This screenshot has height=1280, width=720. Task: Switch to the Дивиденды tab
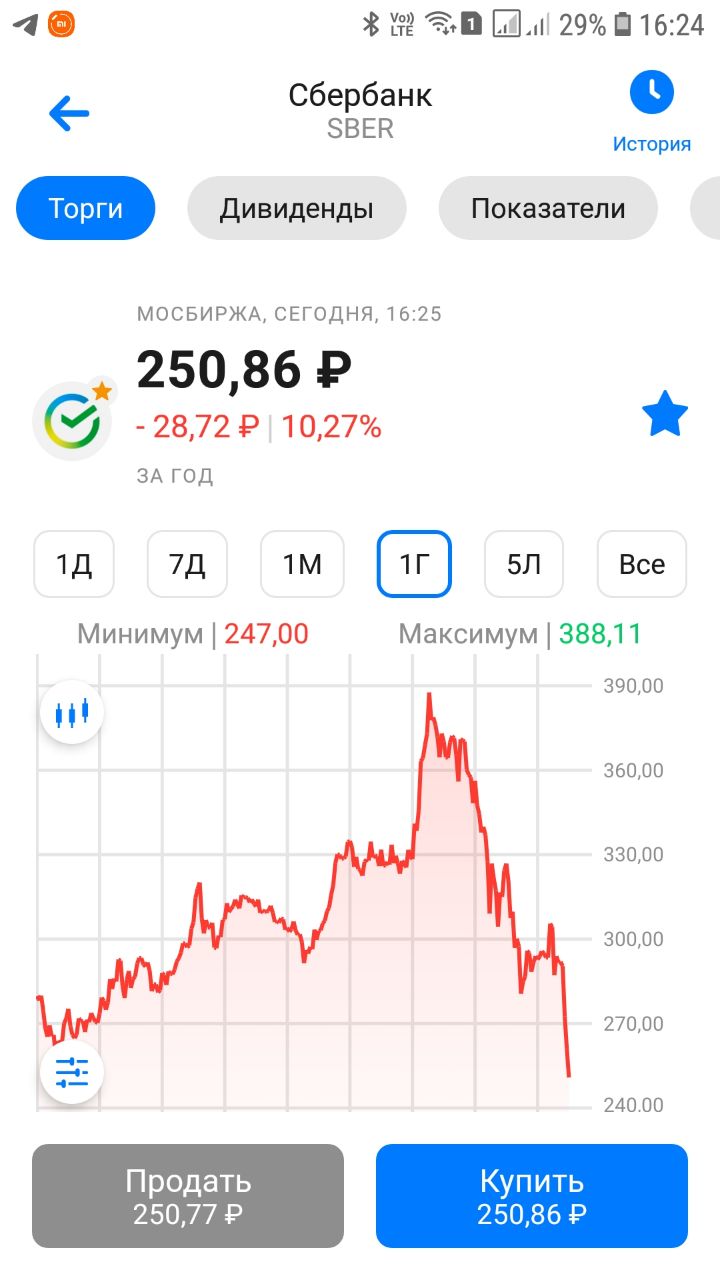tap(297, 208)
